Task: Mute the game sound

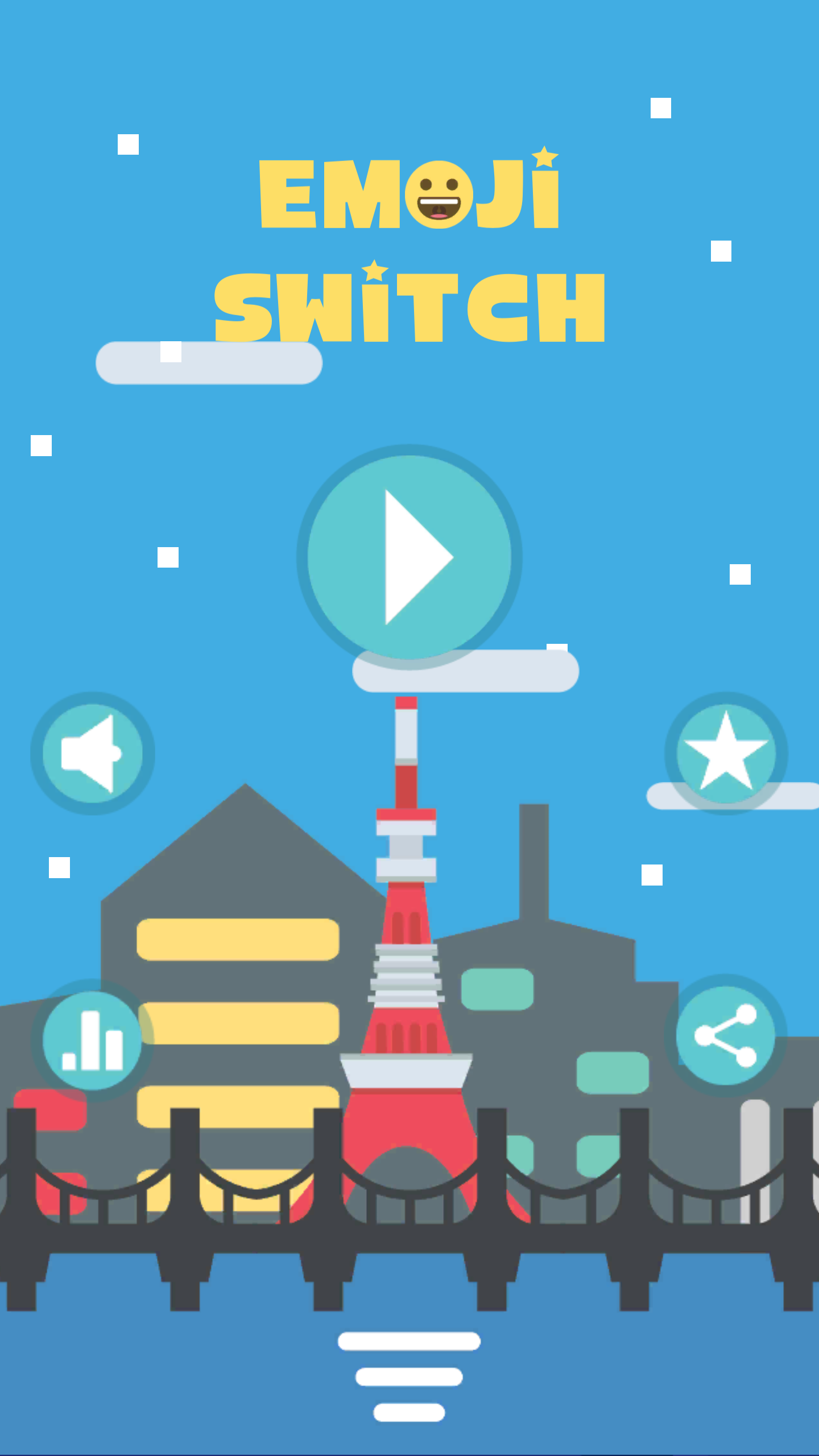Action: [x=93, y=753]
